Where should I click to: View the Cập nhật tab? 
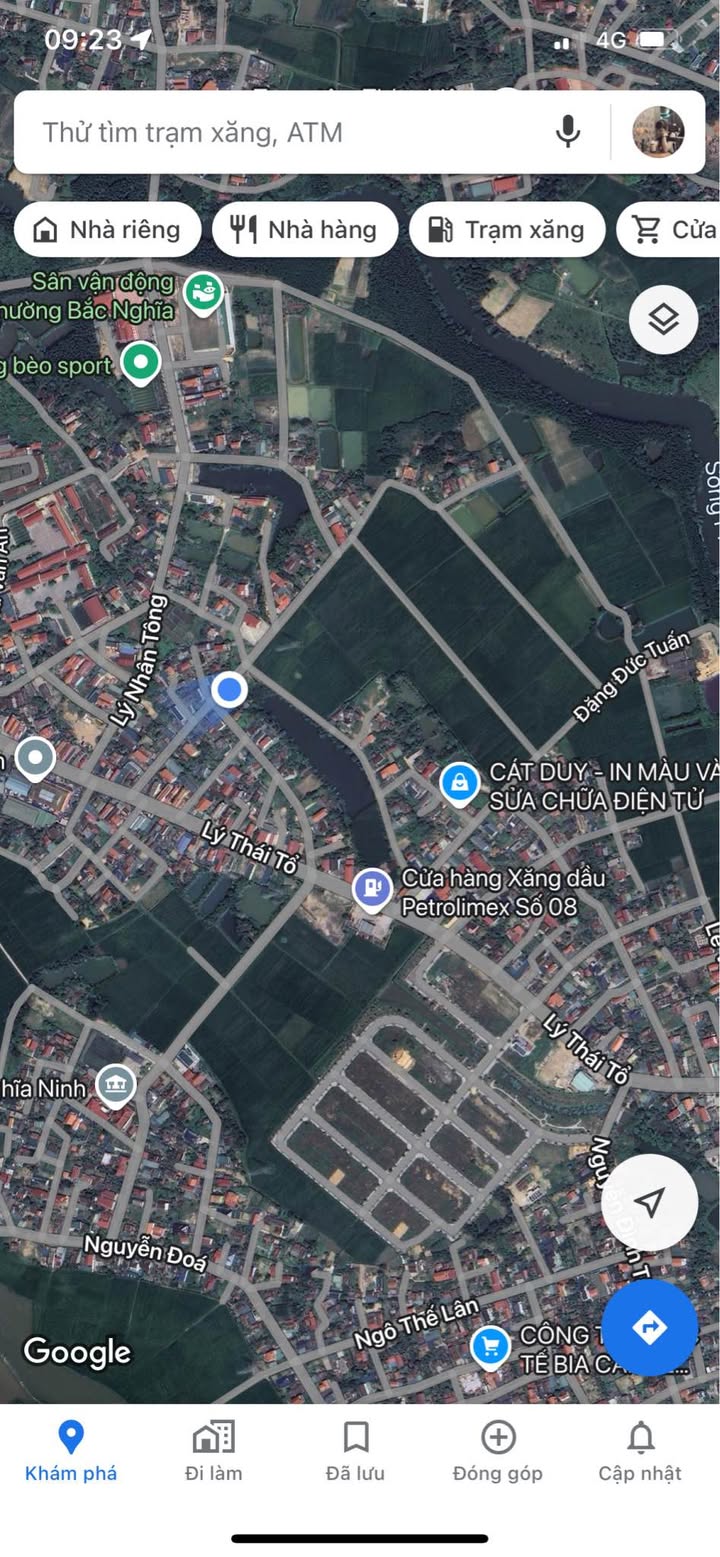pos(640,1451)
